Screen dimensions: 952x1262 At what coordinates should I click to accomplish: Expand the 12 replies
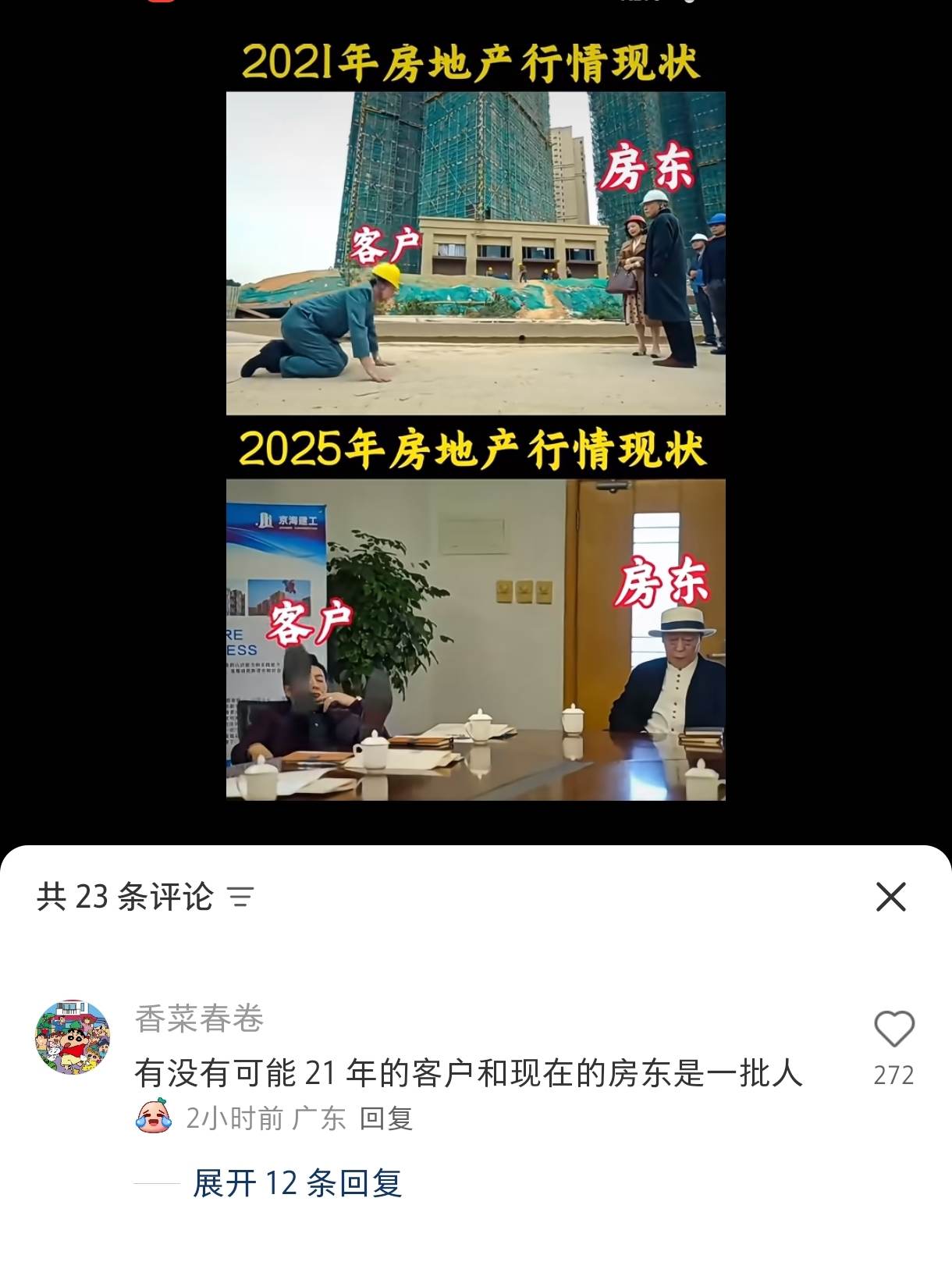point(297,1183)
